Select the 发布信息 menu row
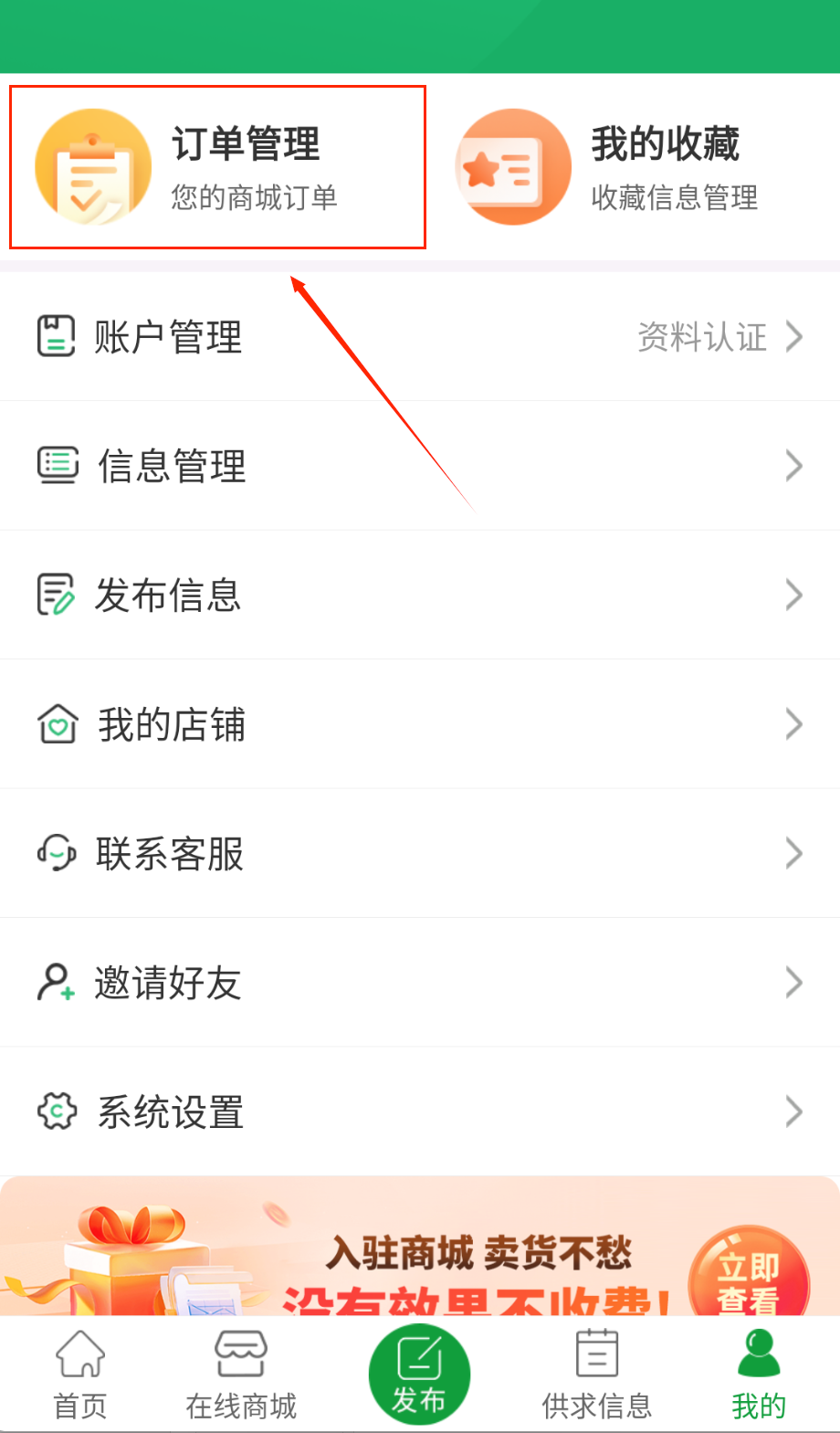Screen dimensions: 840x1433 pos(420,595)
